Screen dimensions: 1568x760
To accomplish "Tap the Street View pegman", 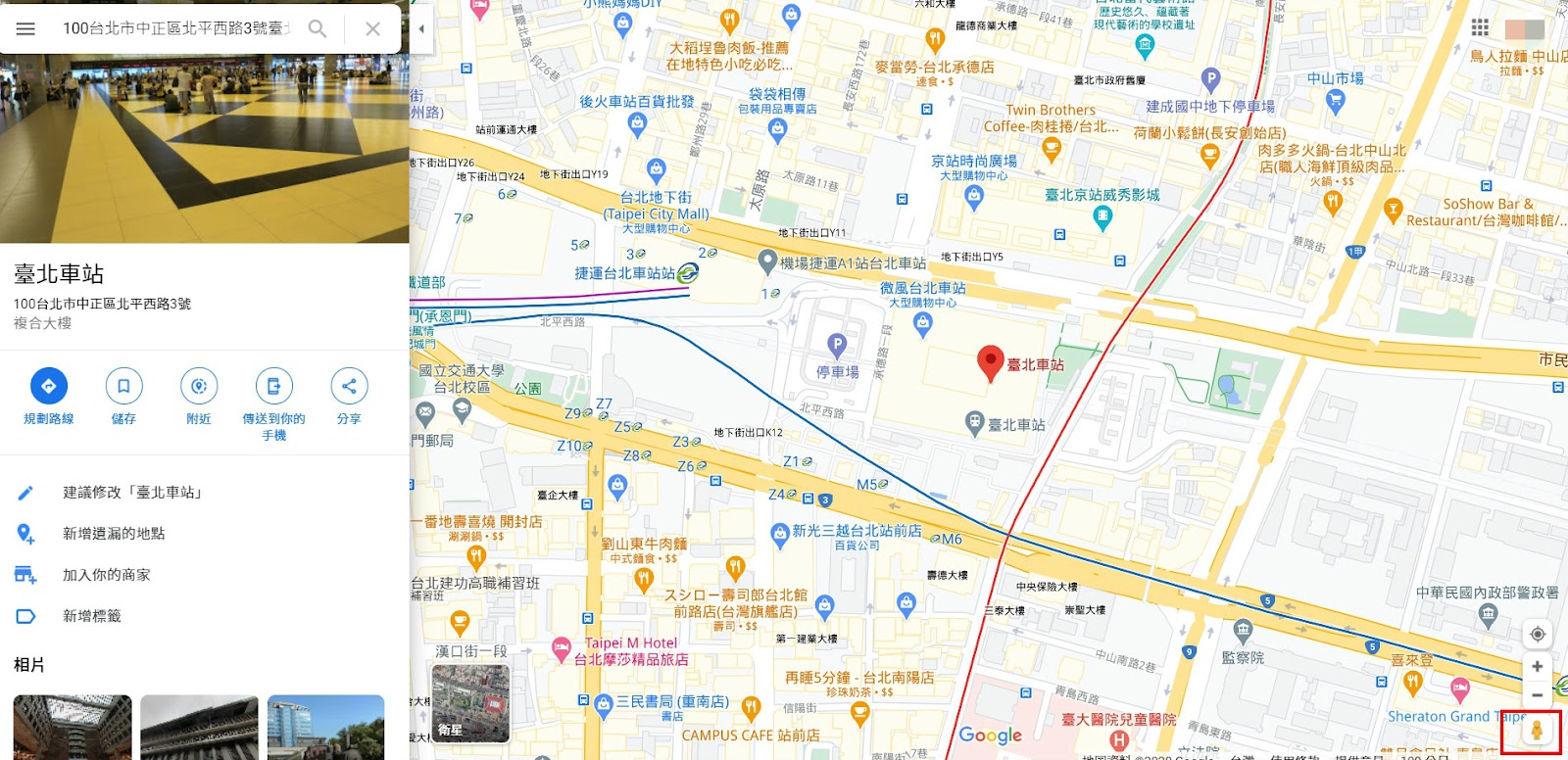I will point(1536,731).
